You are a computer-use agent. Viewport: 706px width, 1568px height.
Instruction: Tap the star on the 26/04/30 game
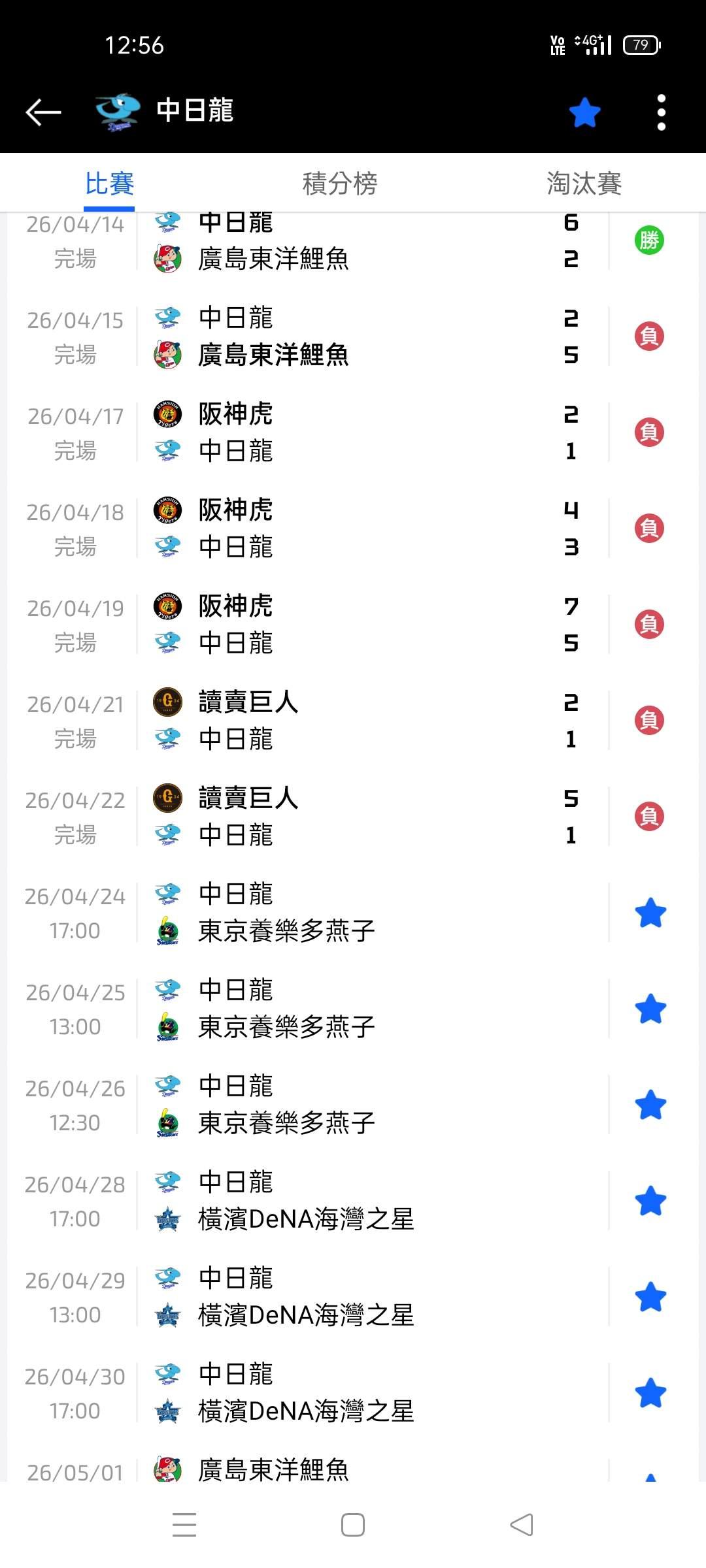[x=650, y=1393]
